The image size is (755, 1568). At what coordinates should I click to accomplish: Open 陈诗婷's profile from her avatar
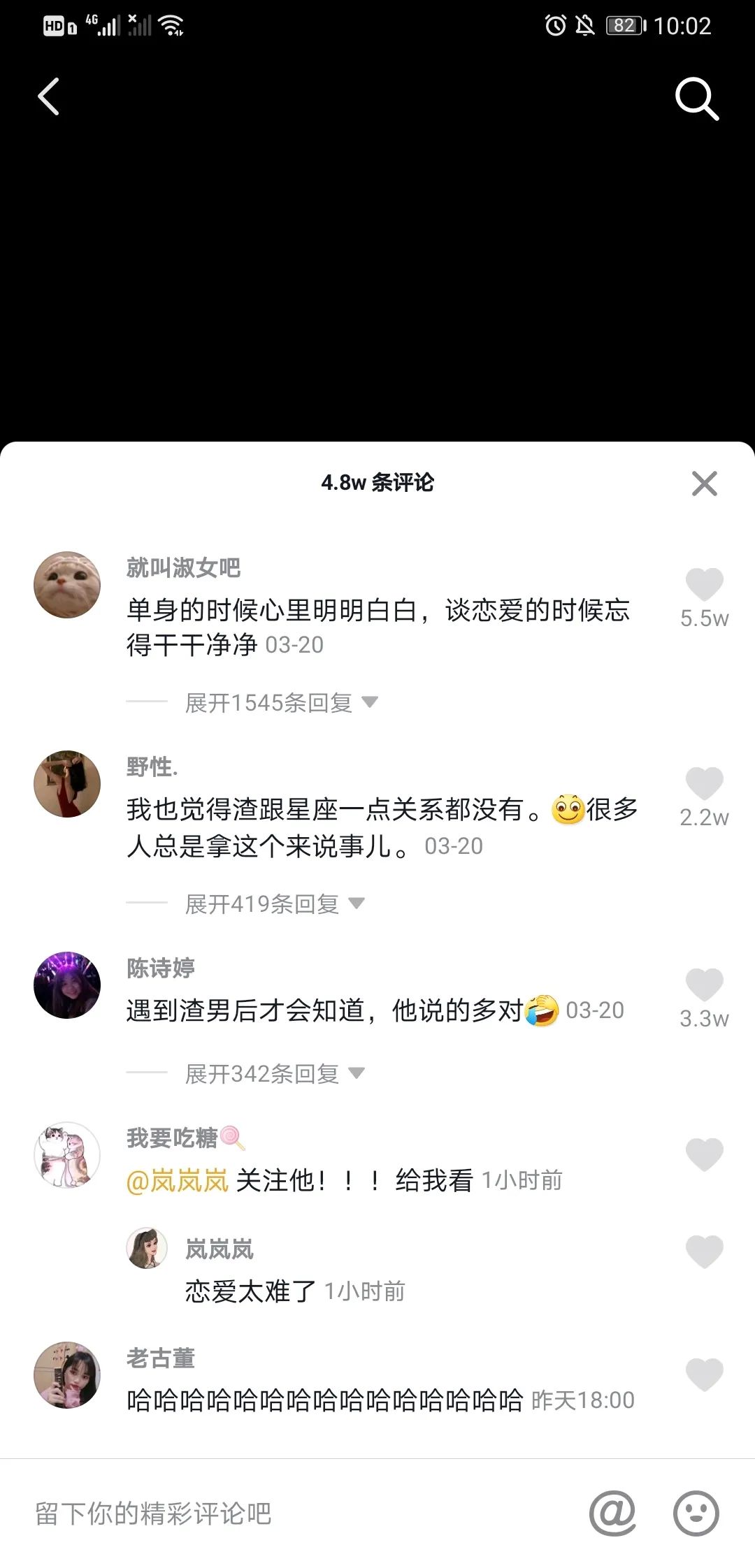click(67, 985)
